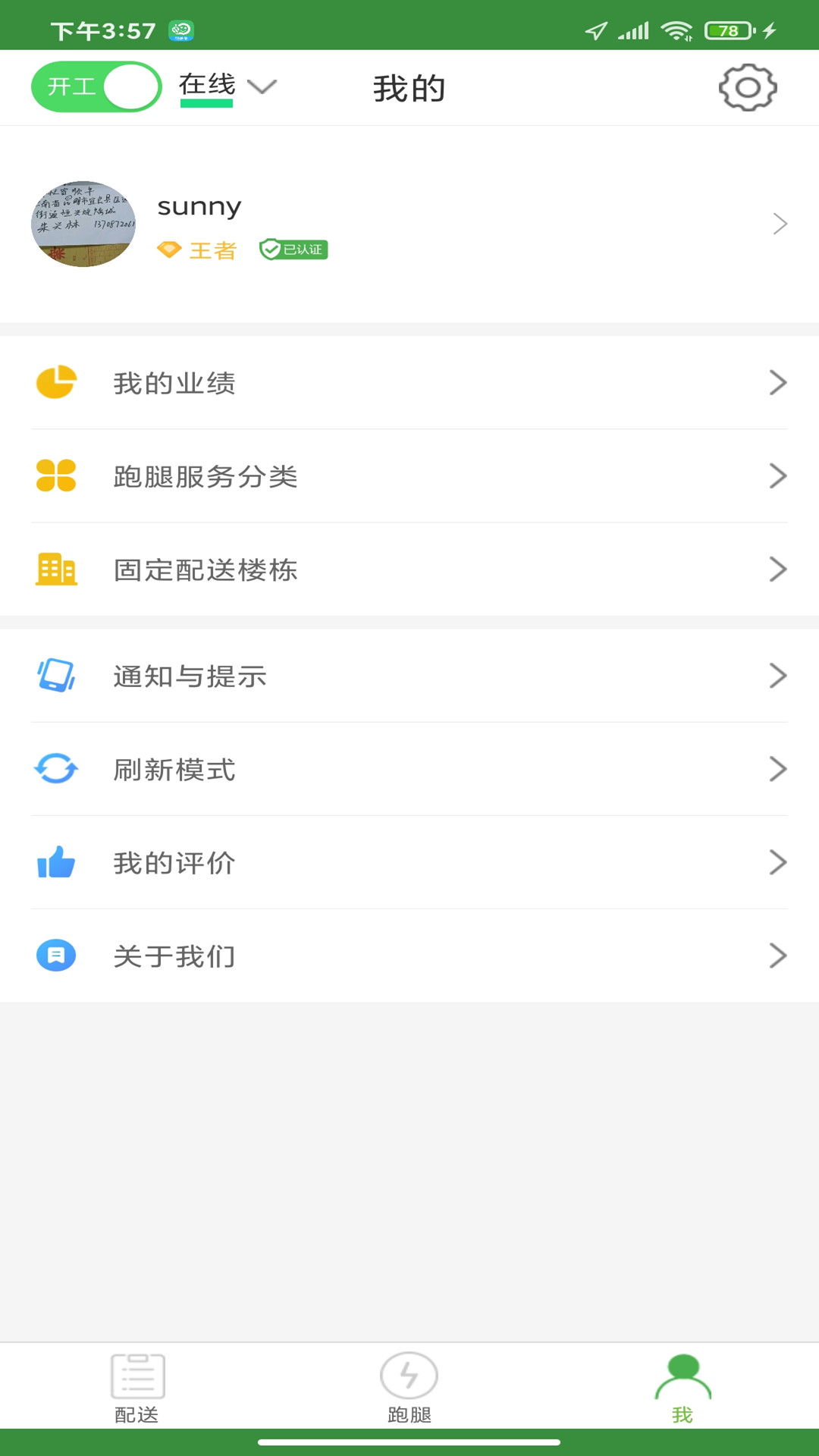
Task: Tap the 已认证 verification badge
Action: coord(293,249)
